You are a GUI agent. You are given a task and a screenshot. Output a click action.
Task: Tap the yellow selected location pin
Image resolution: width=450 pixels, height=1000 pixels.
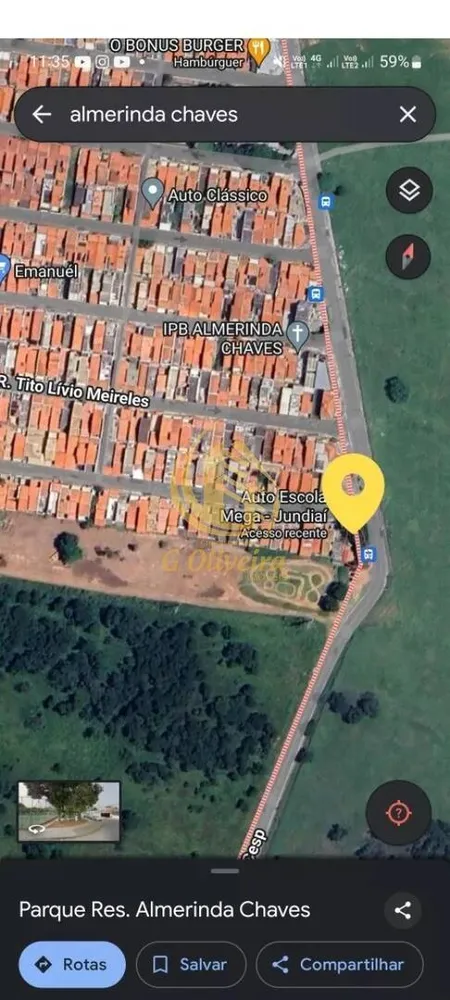tap(353, 492)
